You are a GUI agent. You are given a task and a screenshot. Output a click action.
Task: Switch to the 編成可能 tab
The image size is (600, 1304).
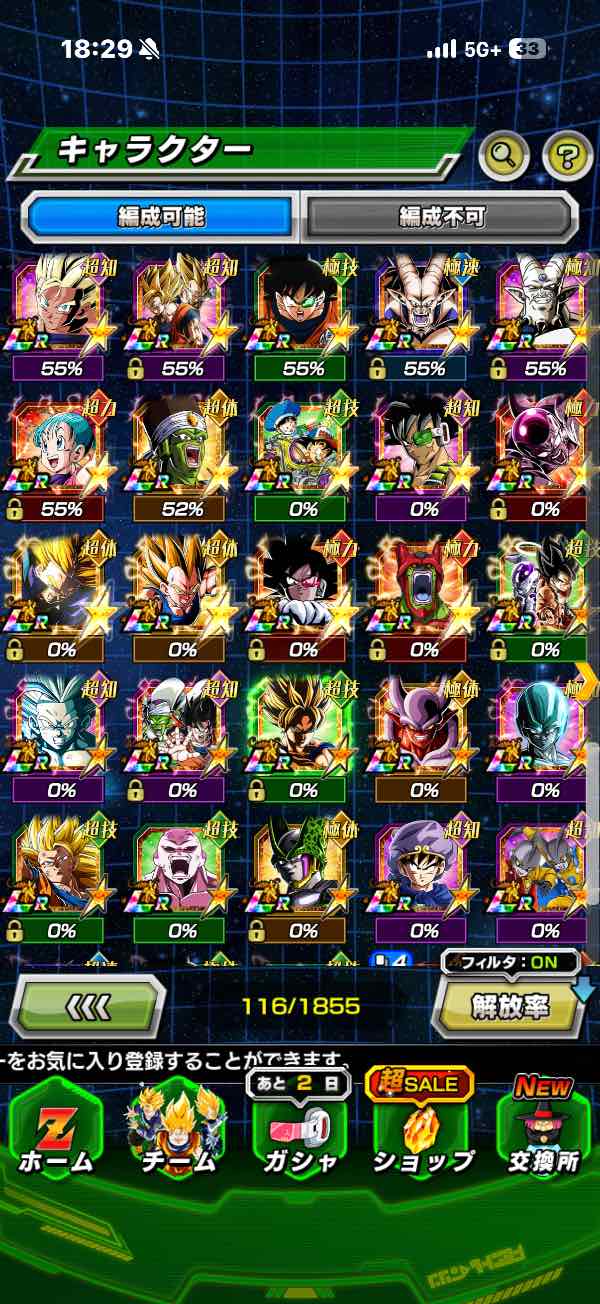pyautogui.click(x=161, y=216)
